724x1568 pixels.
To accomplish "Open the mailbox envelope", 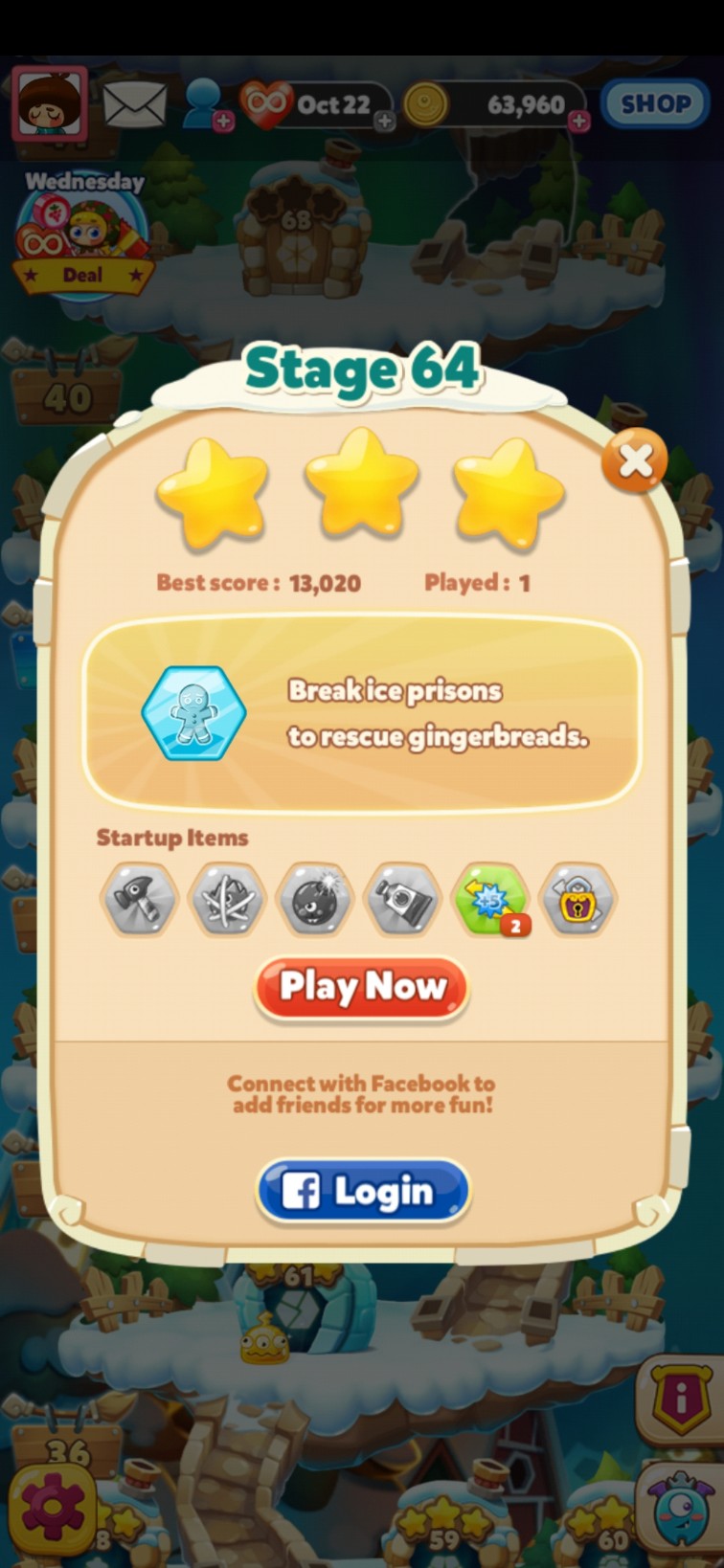I will tap(135, 103).
